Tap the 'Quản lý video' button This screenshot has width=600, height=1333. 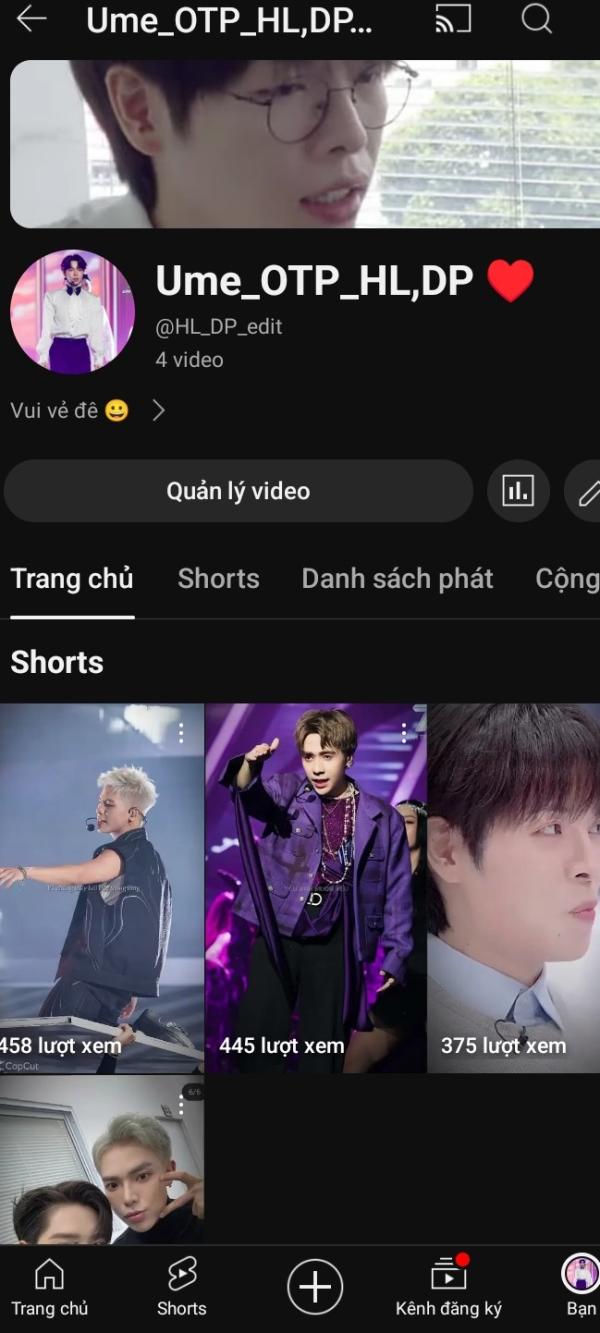click(x=238, y=491)
